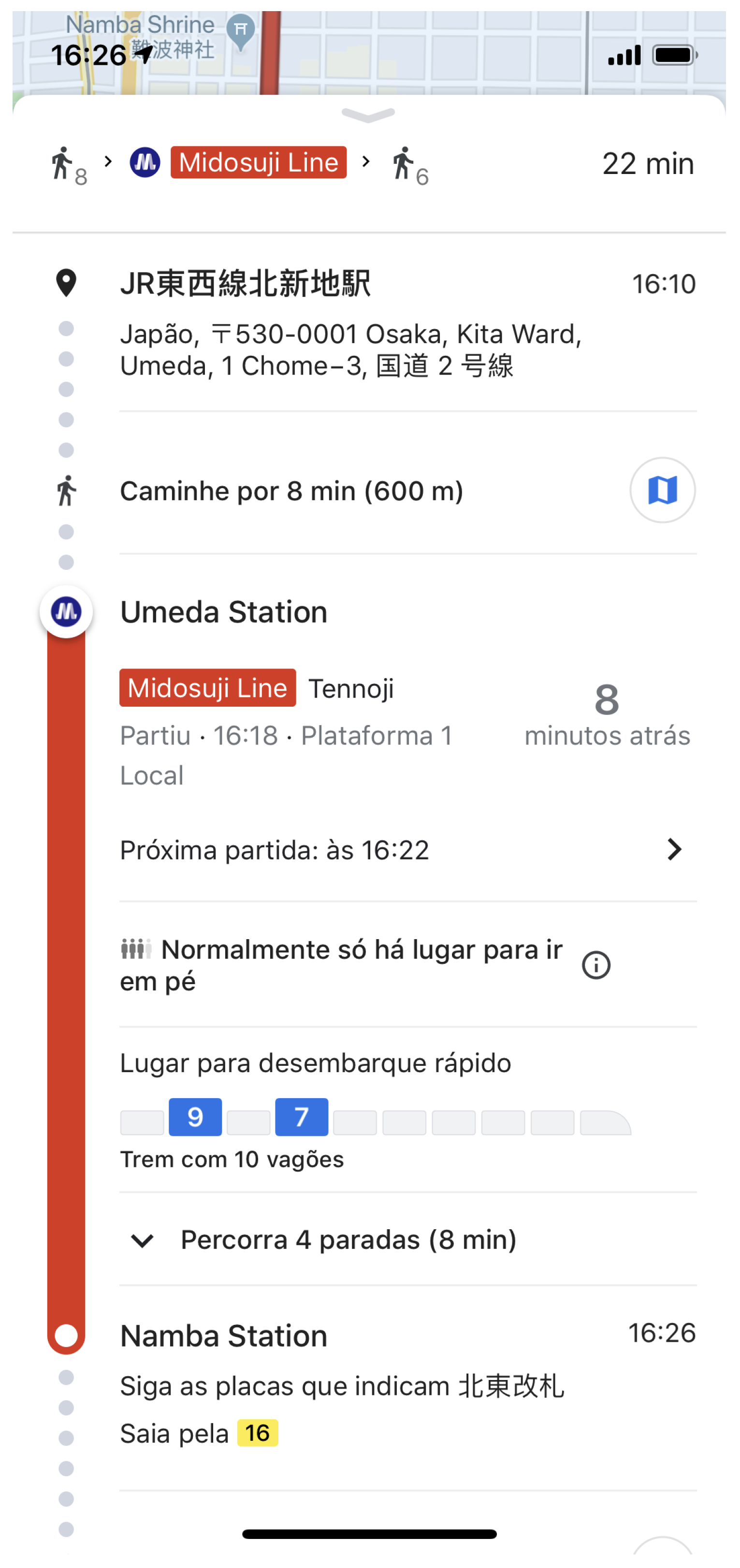Collapse the directions sheet using the handle
The height and width of the screenshot is (1568, 740).
(368, 115)
